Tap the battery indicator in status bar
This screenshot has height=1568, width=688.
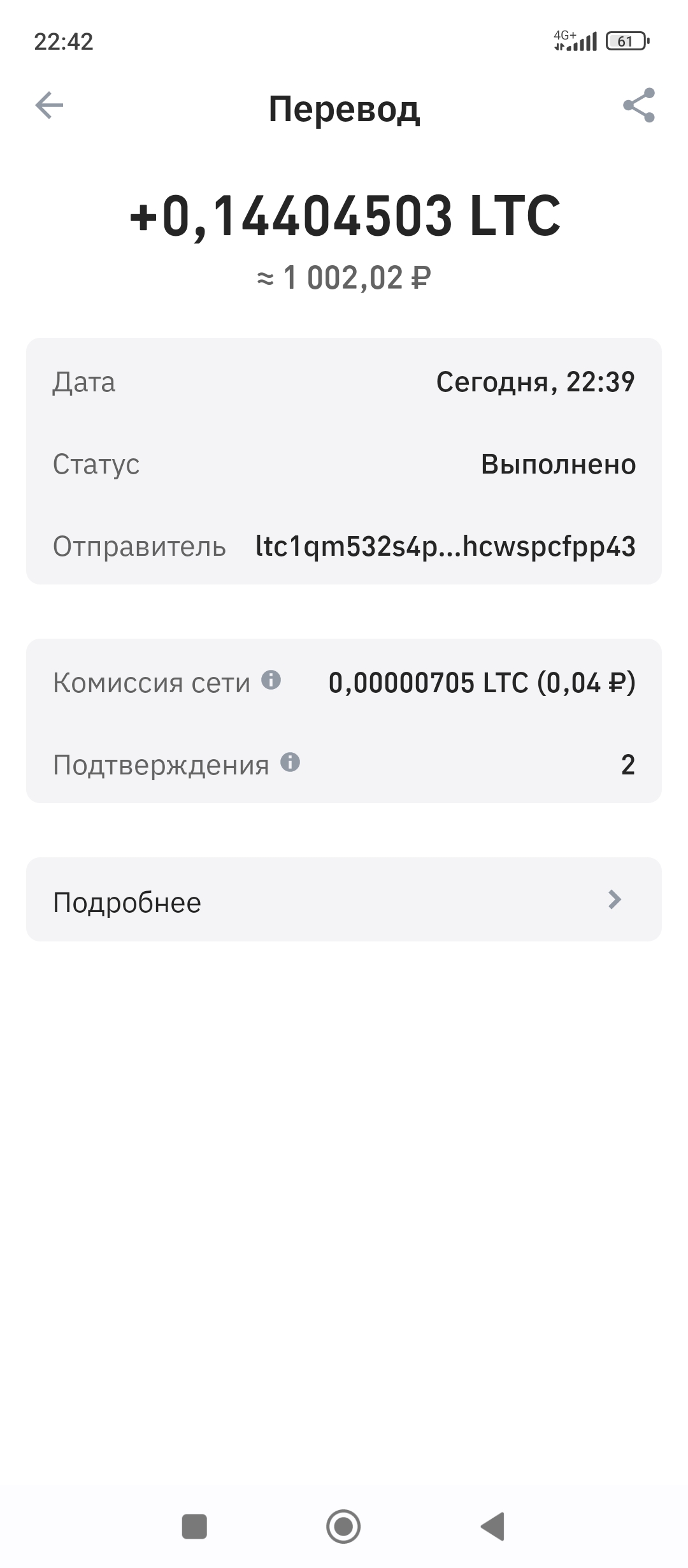[626, 40]
